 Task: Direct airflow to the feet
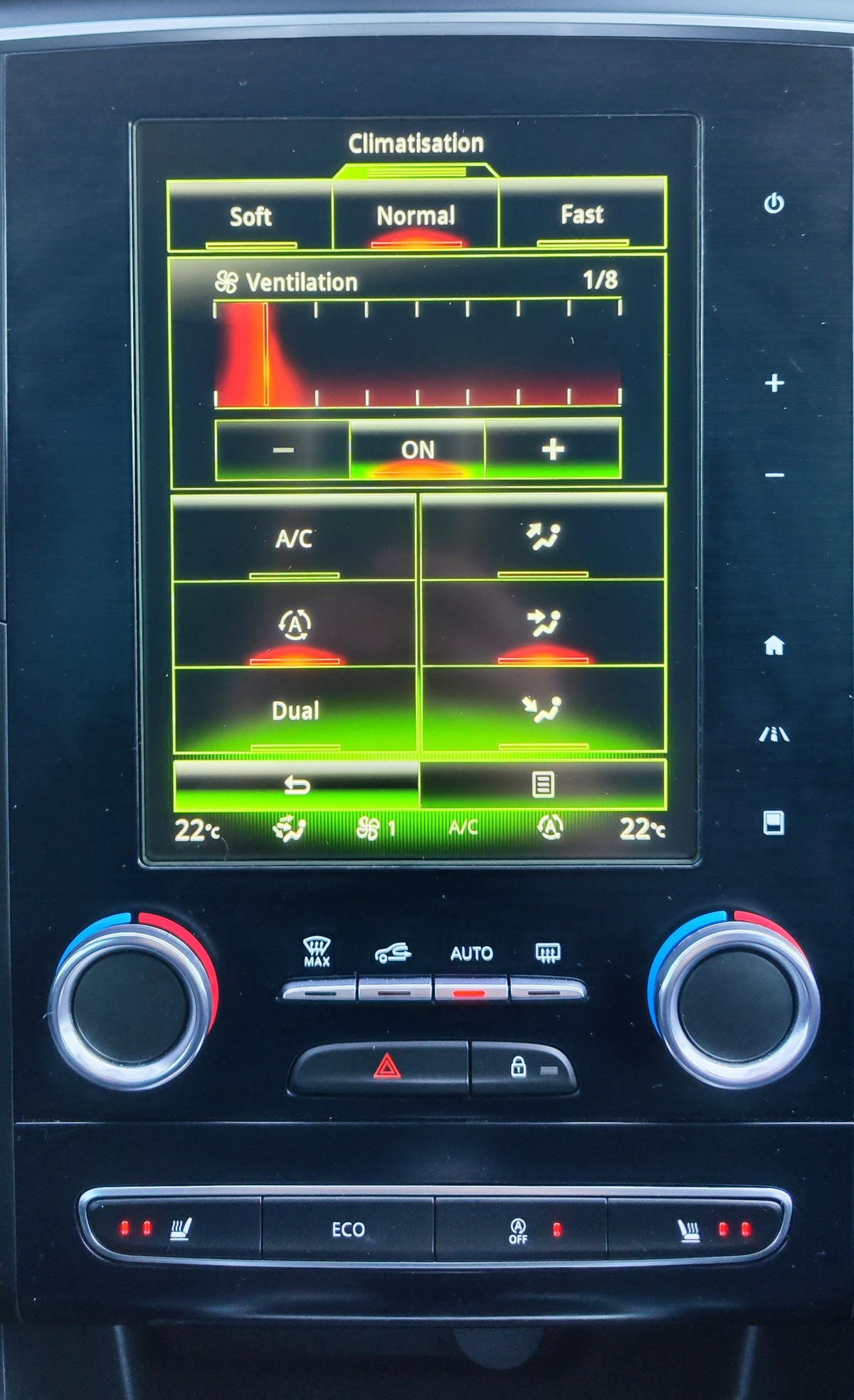pos(543,709)
